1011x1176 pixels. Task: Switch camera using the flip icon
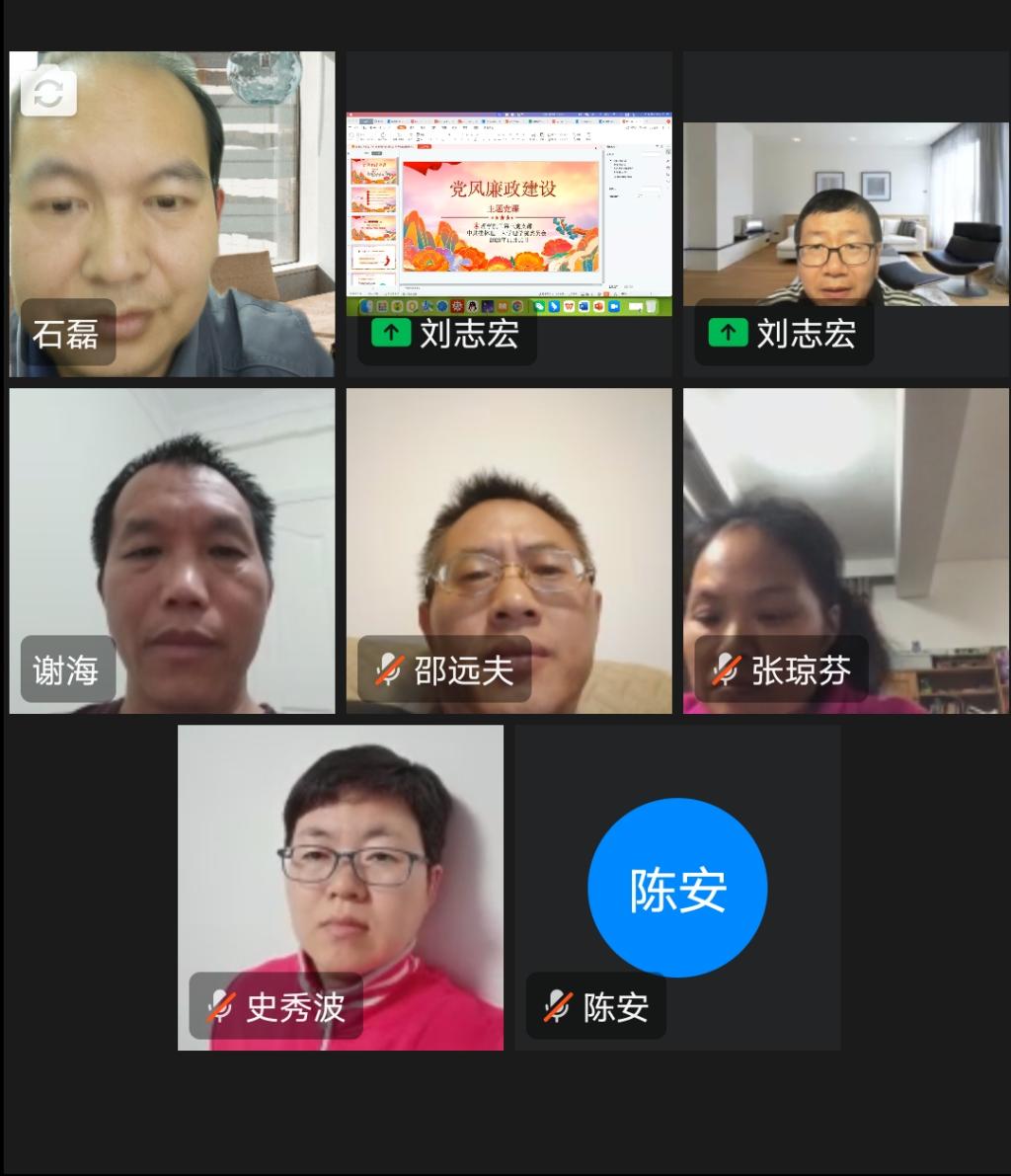click(48, 94)
